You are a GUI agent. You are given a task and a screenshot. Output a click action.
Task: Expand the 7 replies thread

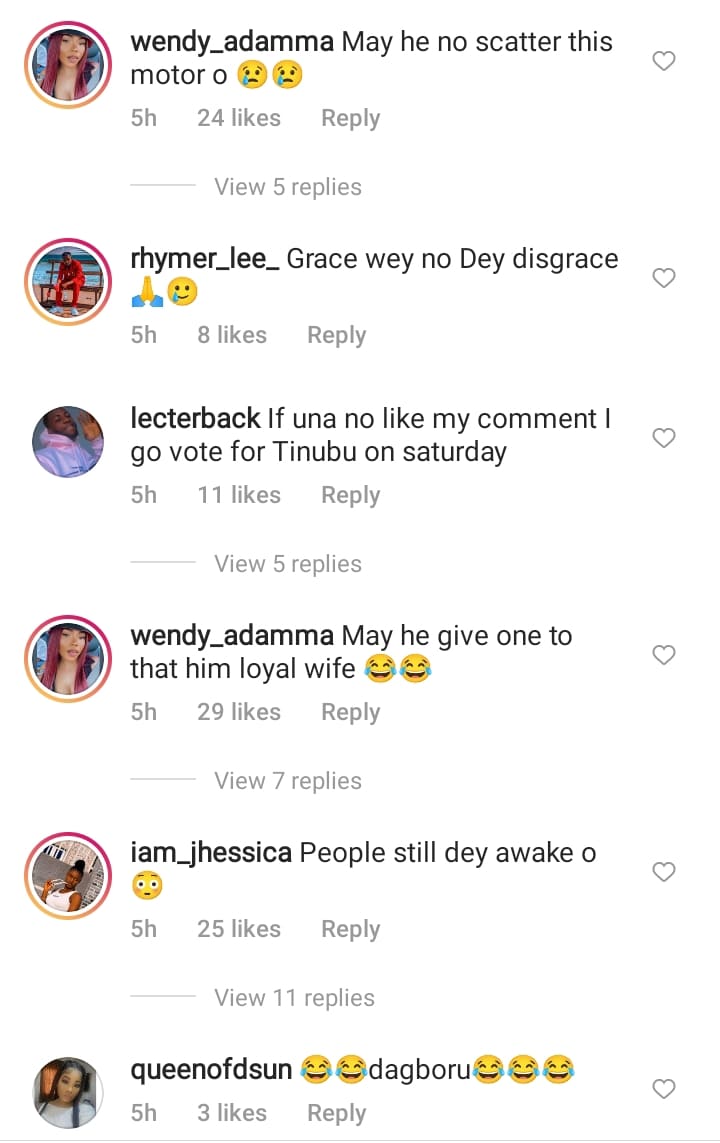[x=288, y=781]
